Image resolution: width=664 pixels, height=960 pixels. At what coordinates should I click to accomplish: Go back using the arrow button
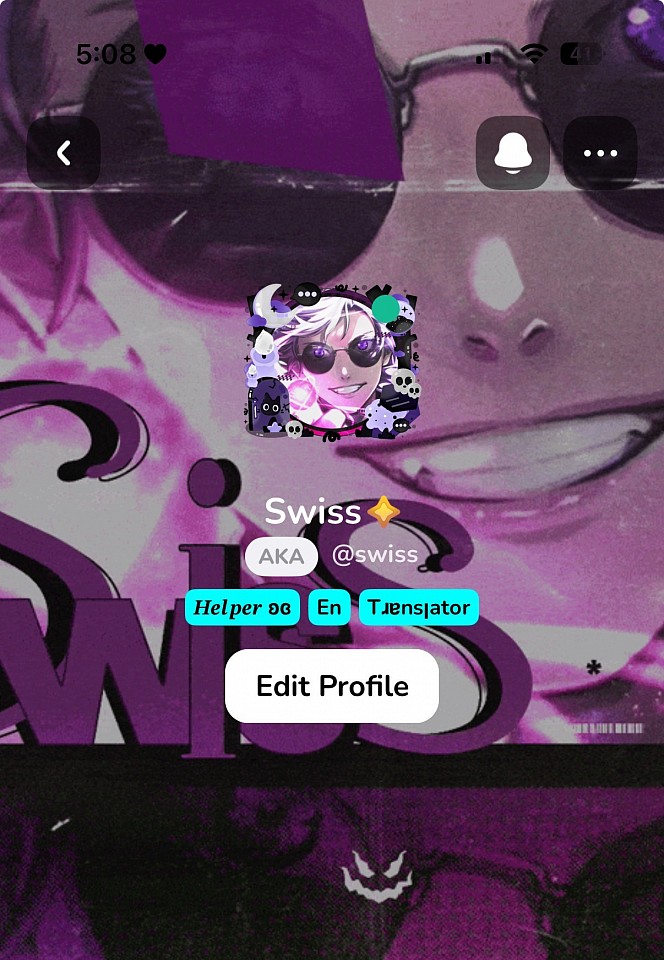point(63,153)
